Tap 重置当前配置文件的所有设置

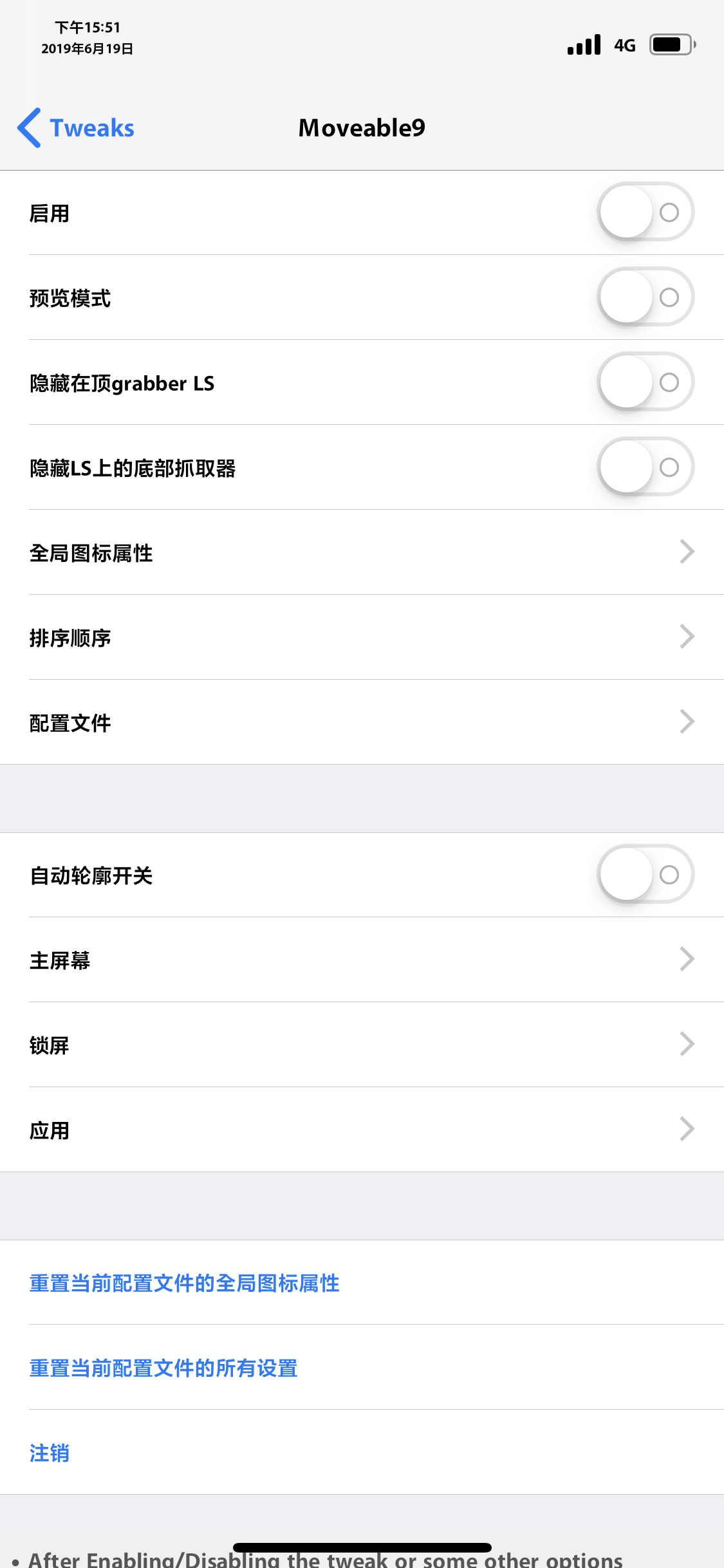coord(163,1368)
